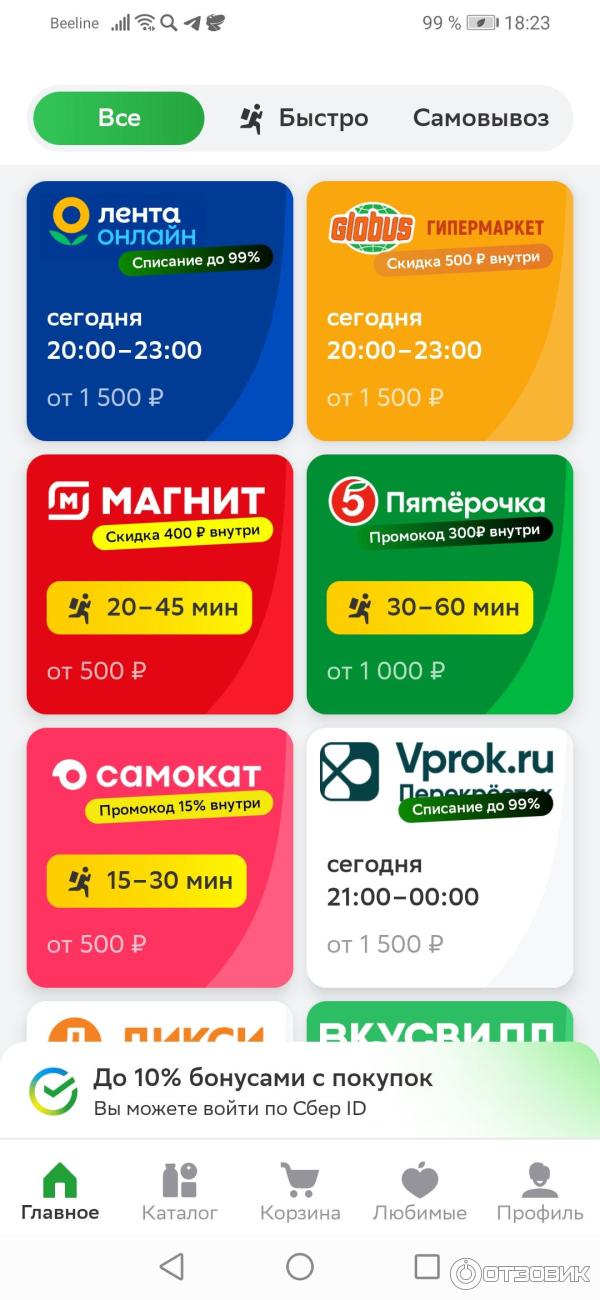Switch to the Быстро delivery tab
This screenshot has width=600, height=1300.
tap(304, 118)
